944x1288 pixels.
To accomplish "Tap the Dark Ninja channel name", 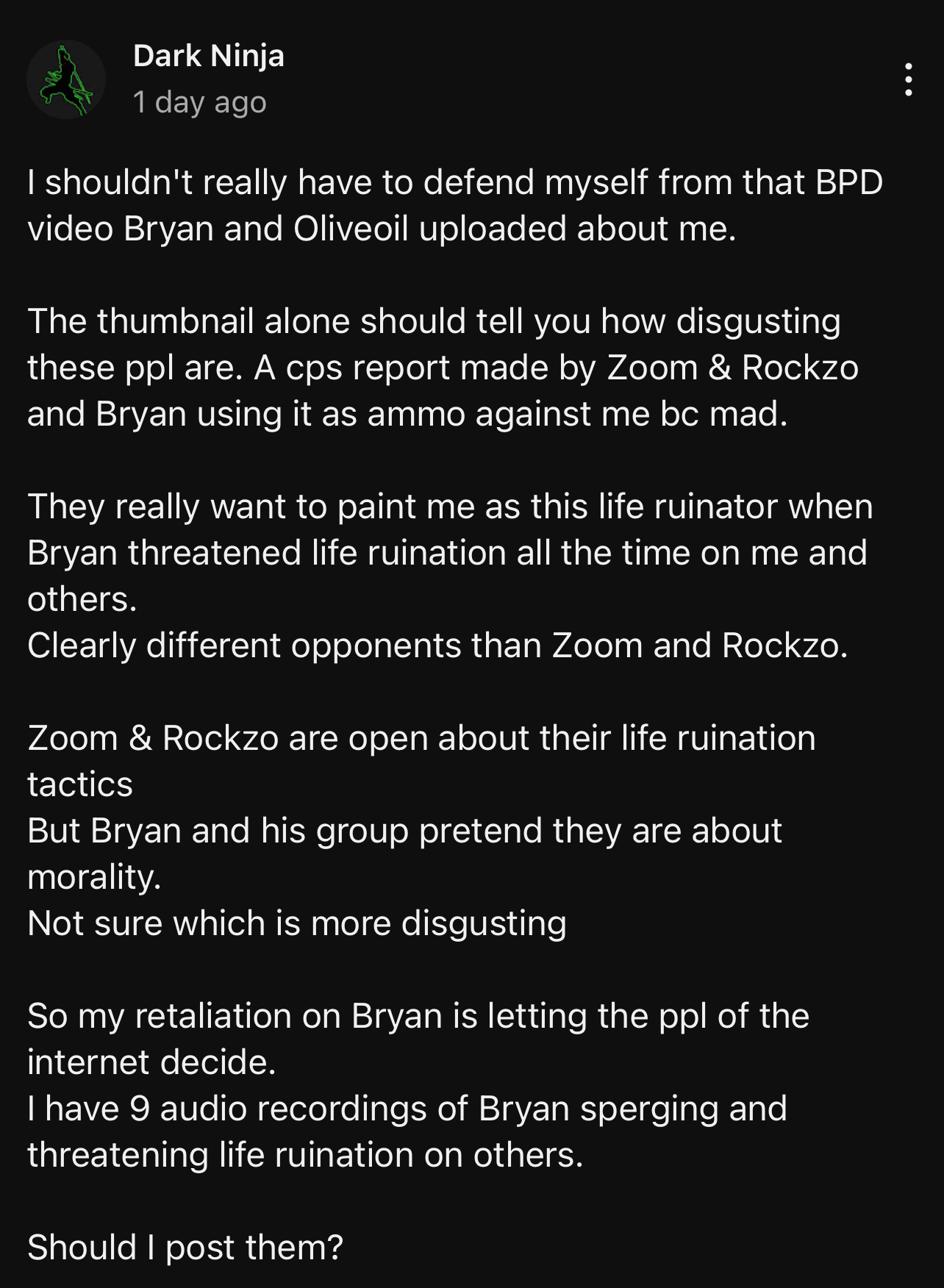I will pos(208,56).
